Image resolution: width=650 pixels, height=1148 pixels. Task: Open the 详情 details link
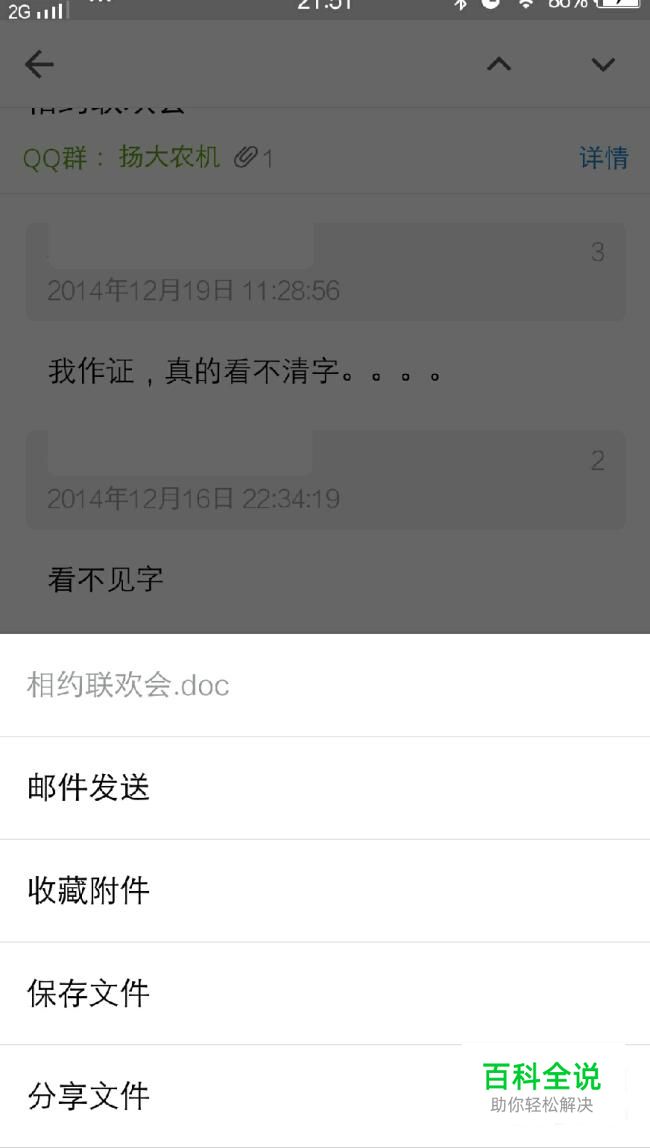pyautogui.click(x=603, y=158)
